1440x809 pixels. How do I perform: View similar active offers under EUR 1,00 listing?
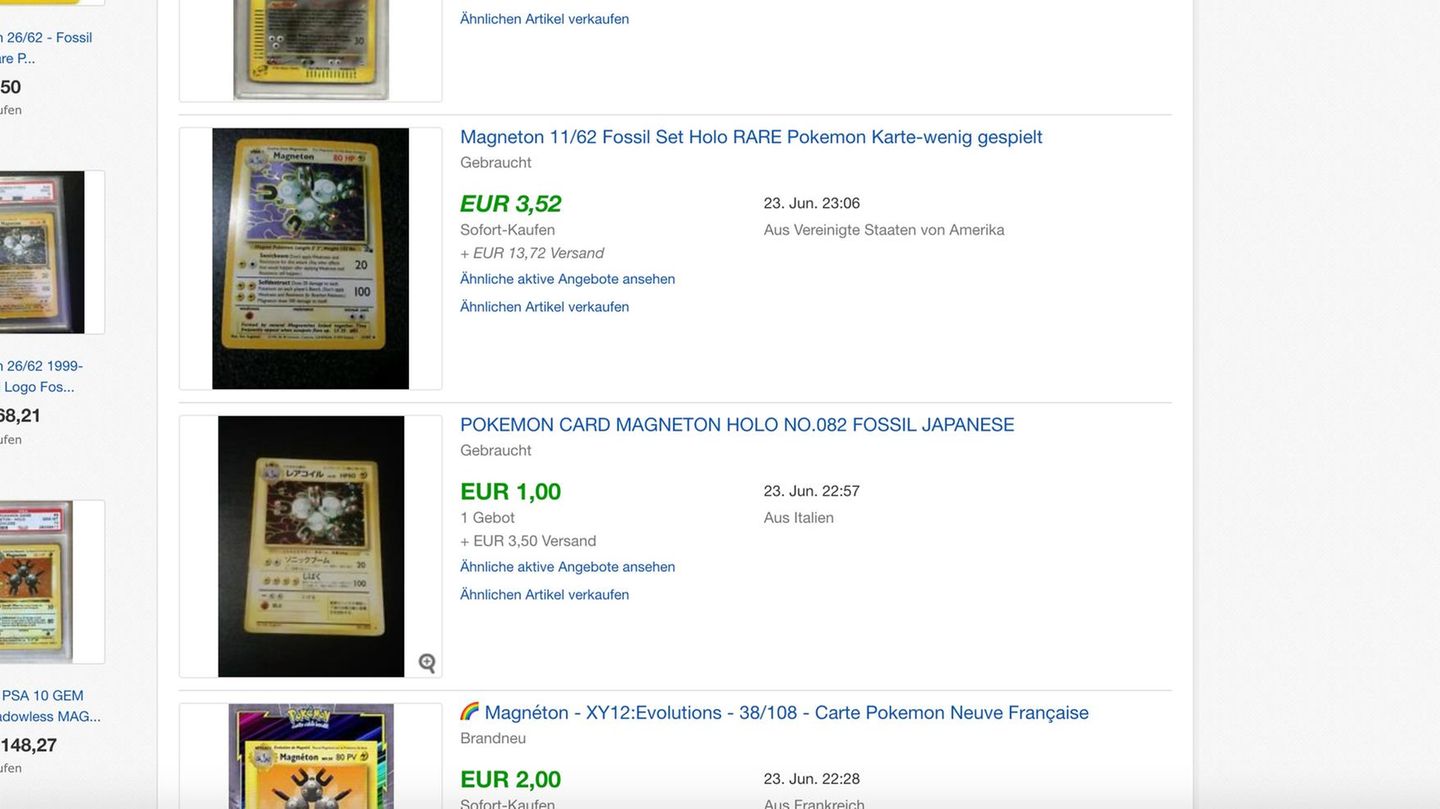pos(567,567)
